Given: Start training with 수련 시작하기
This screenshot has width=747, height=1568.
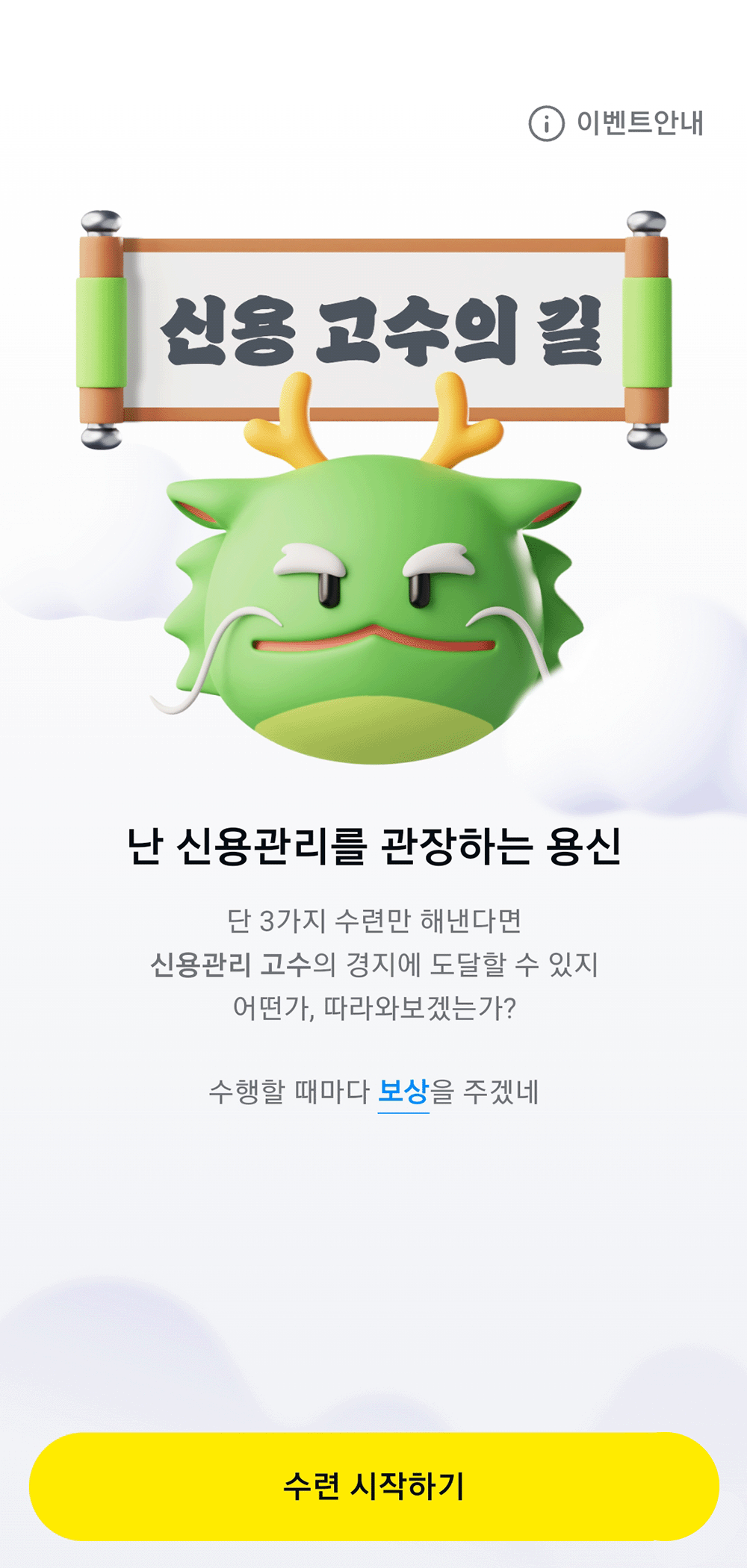Looking at the screenshot, I should (x=373, y=1487).
